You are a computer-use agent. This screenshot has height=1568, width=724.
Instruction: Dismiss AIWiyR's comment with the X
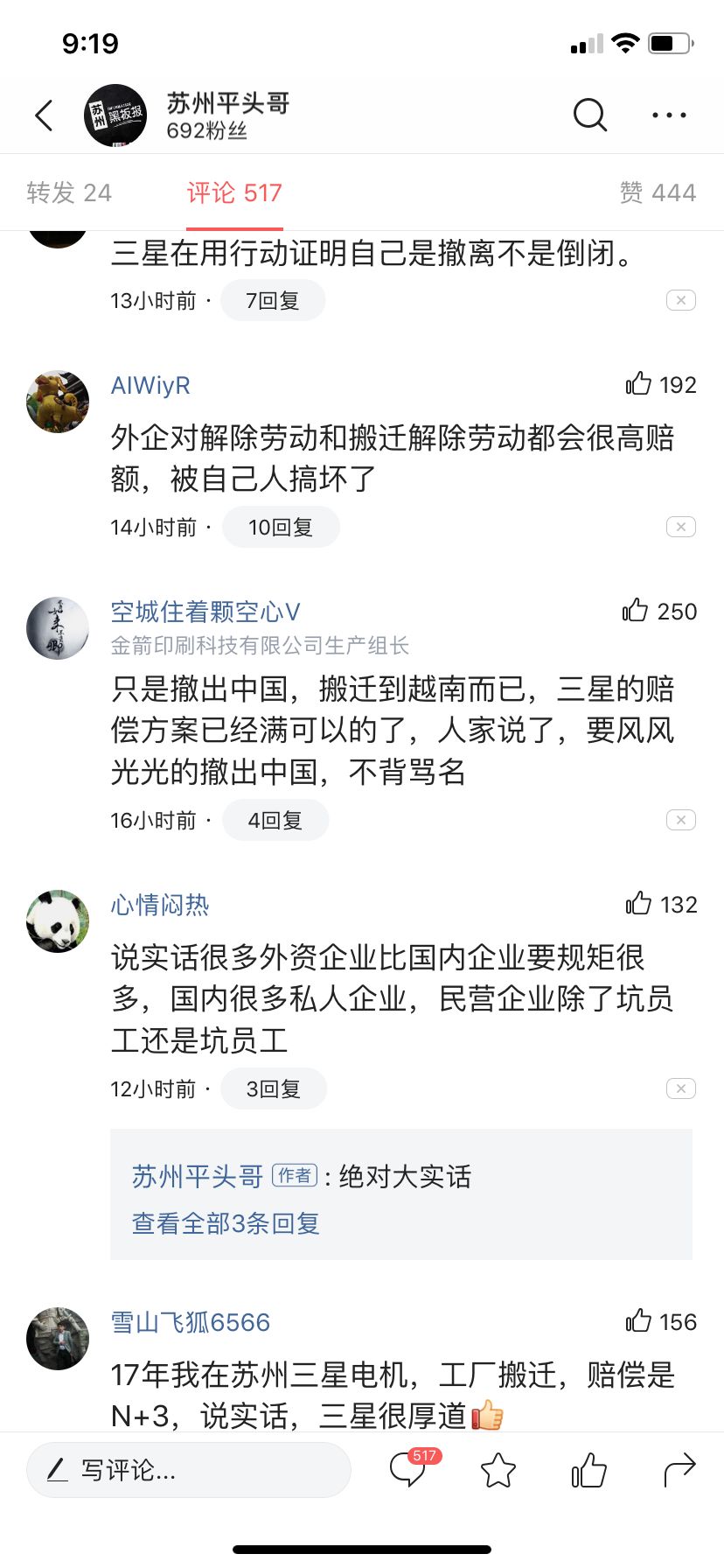coord(681,527)
